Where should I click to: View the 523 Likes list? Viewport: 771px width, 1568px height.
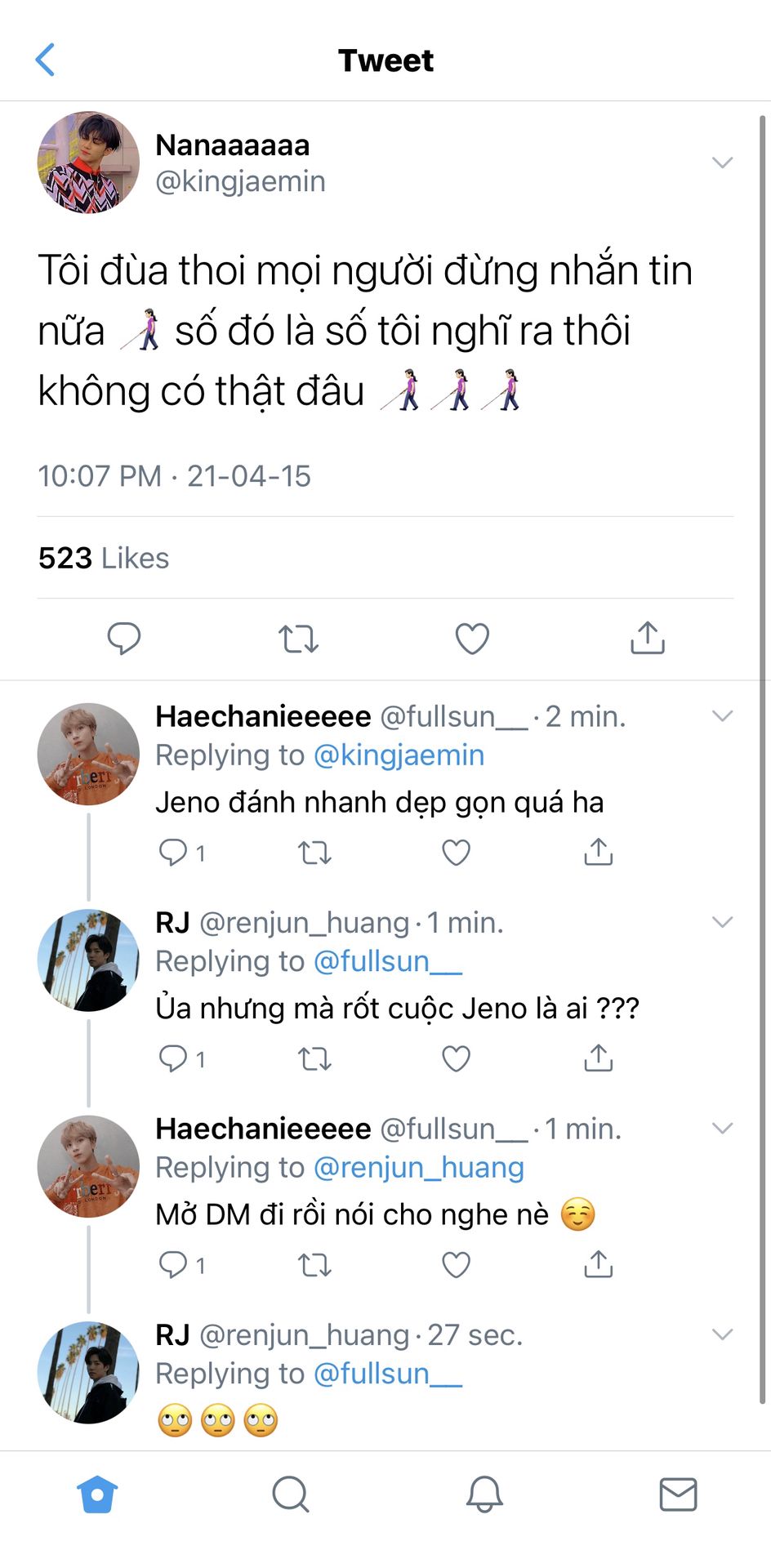(104, 559)
